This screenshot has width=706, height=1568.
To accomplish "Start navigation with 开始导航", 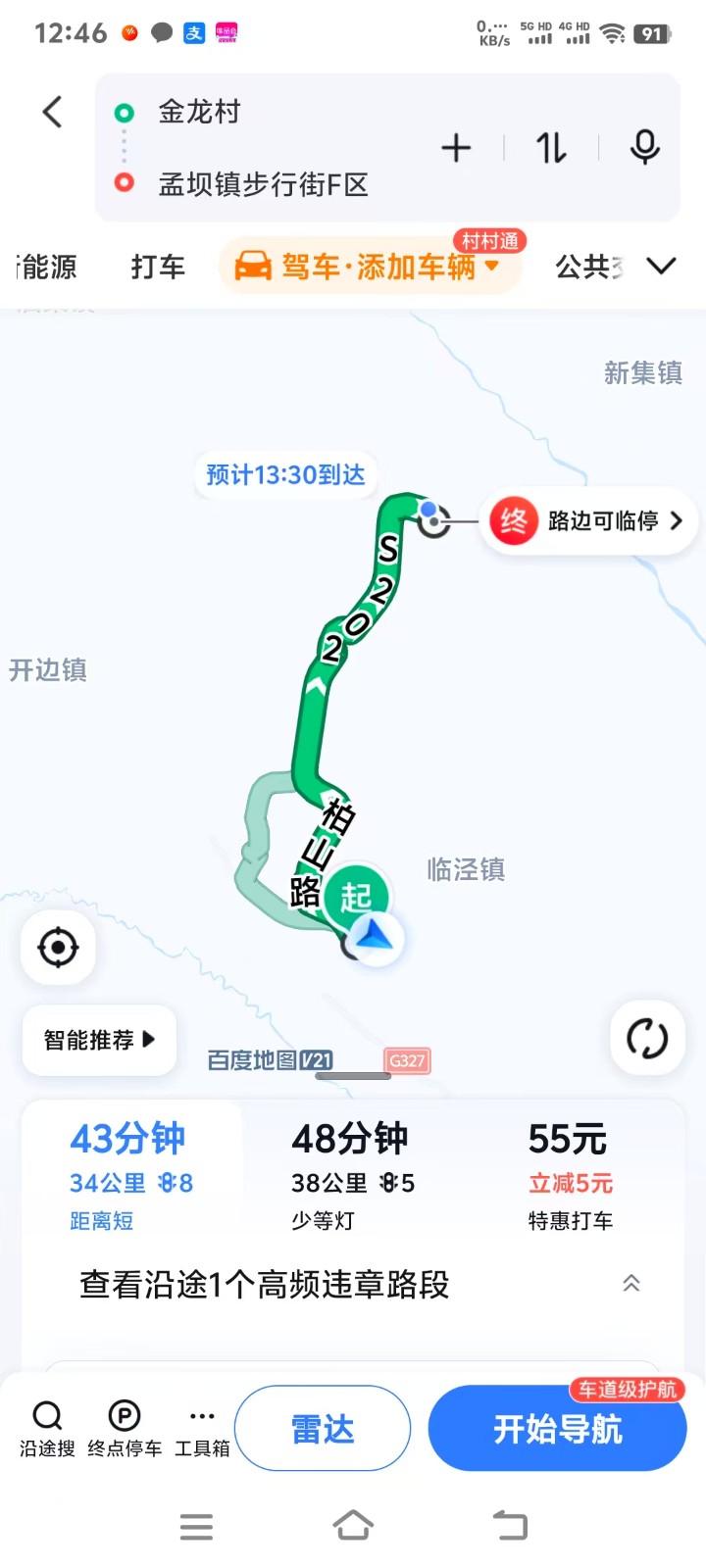I will (x=557, y=1429).
